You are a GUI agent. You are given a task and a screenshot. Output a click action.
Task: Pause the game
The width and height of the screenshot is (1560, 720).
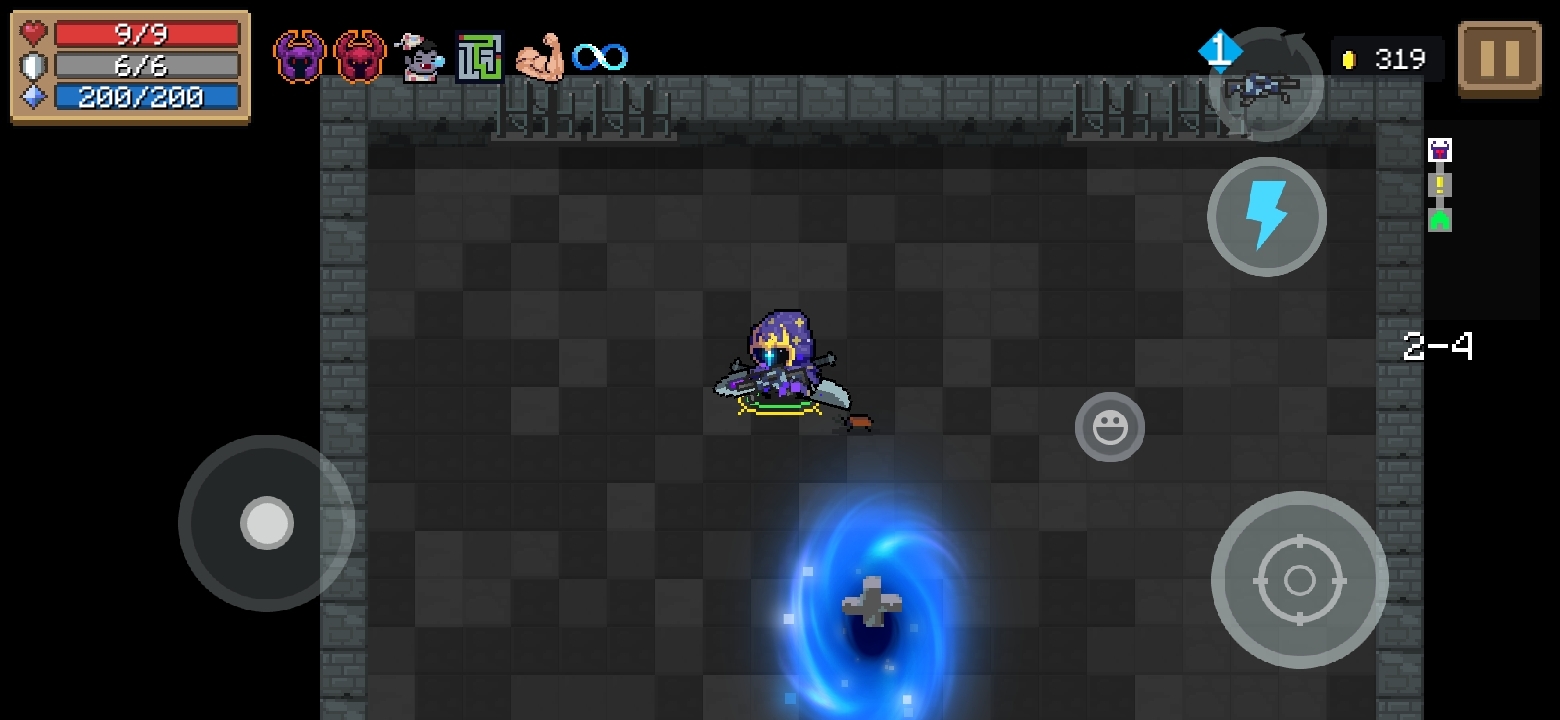coord(1499,59)
